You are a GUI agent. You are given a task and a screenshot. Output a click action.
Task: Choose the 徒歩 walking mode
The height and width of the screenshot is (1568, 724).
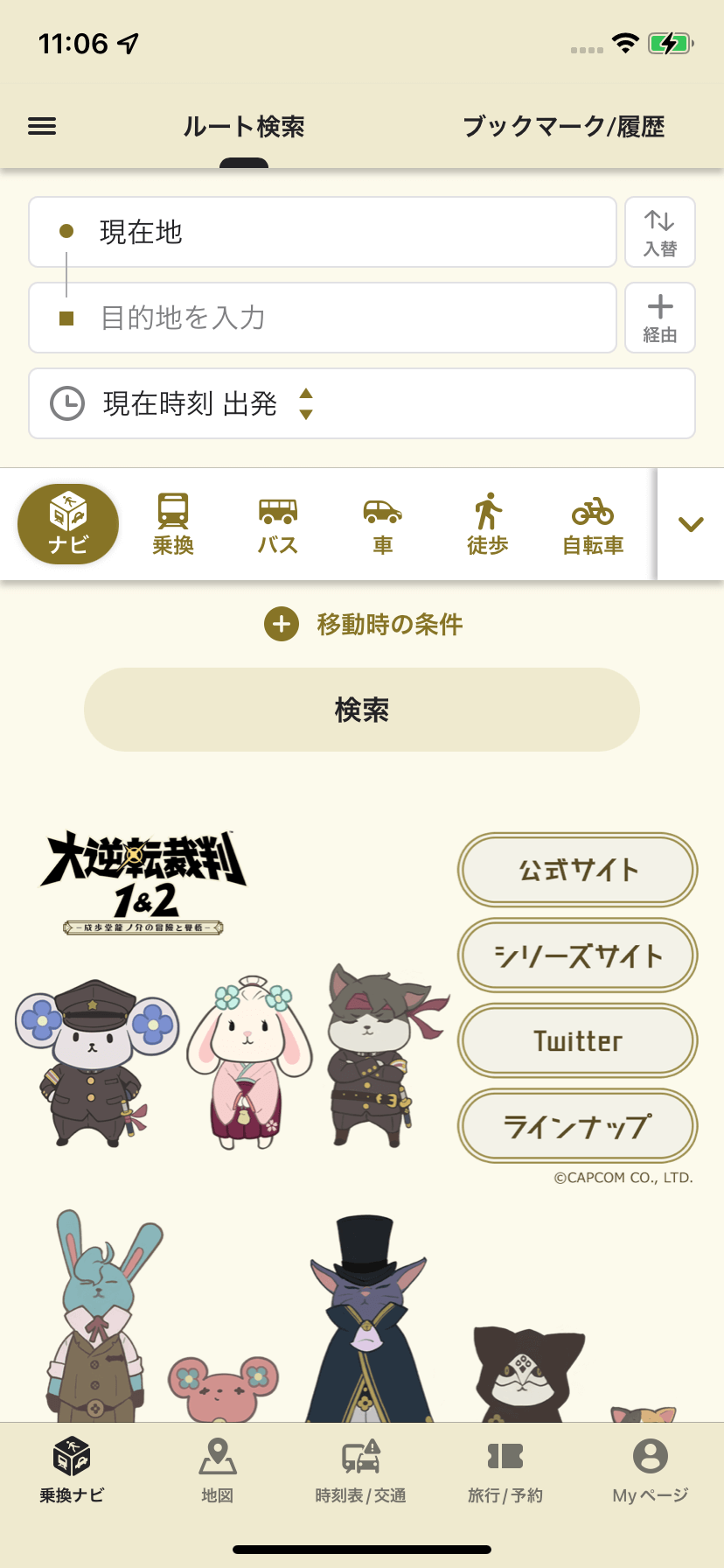coord(488,524)
